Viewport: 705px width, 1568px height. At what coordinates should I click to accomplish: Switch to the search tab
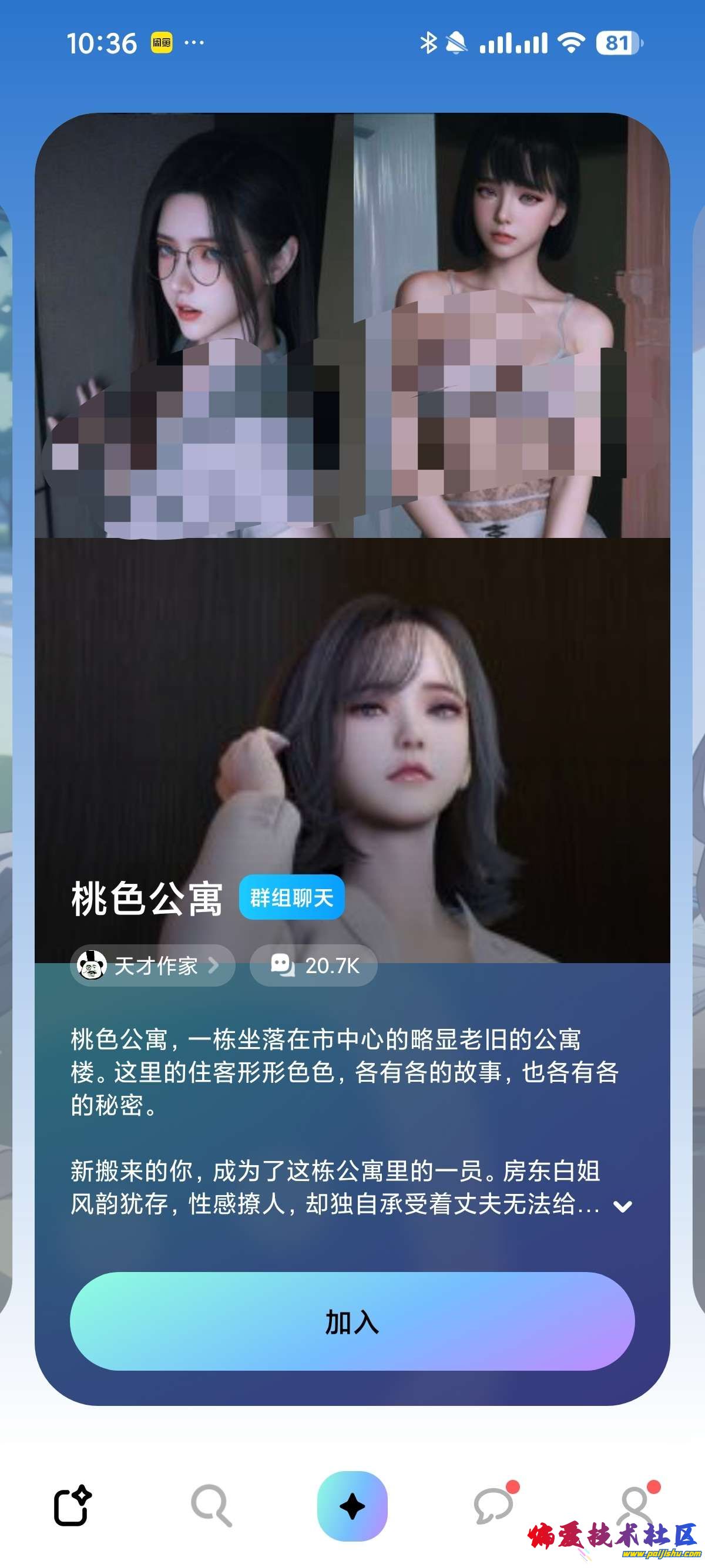tap(211, 1506)
